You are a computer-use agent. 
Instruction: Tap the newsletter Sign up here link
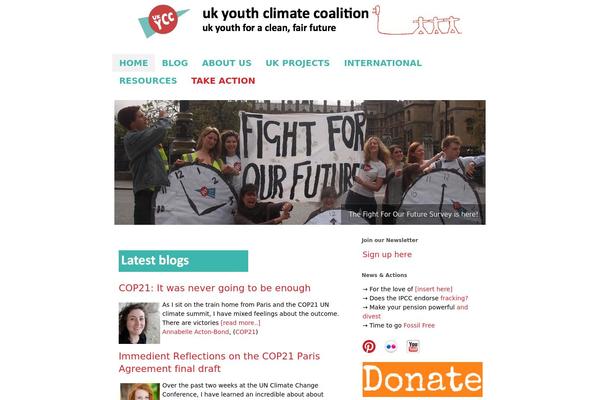(x=386, y=255)
